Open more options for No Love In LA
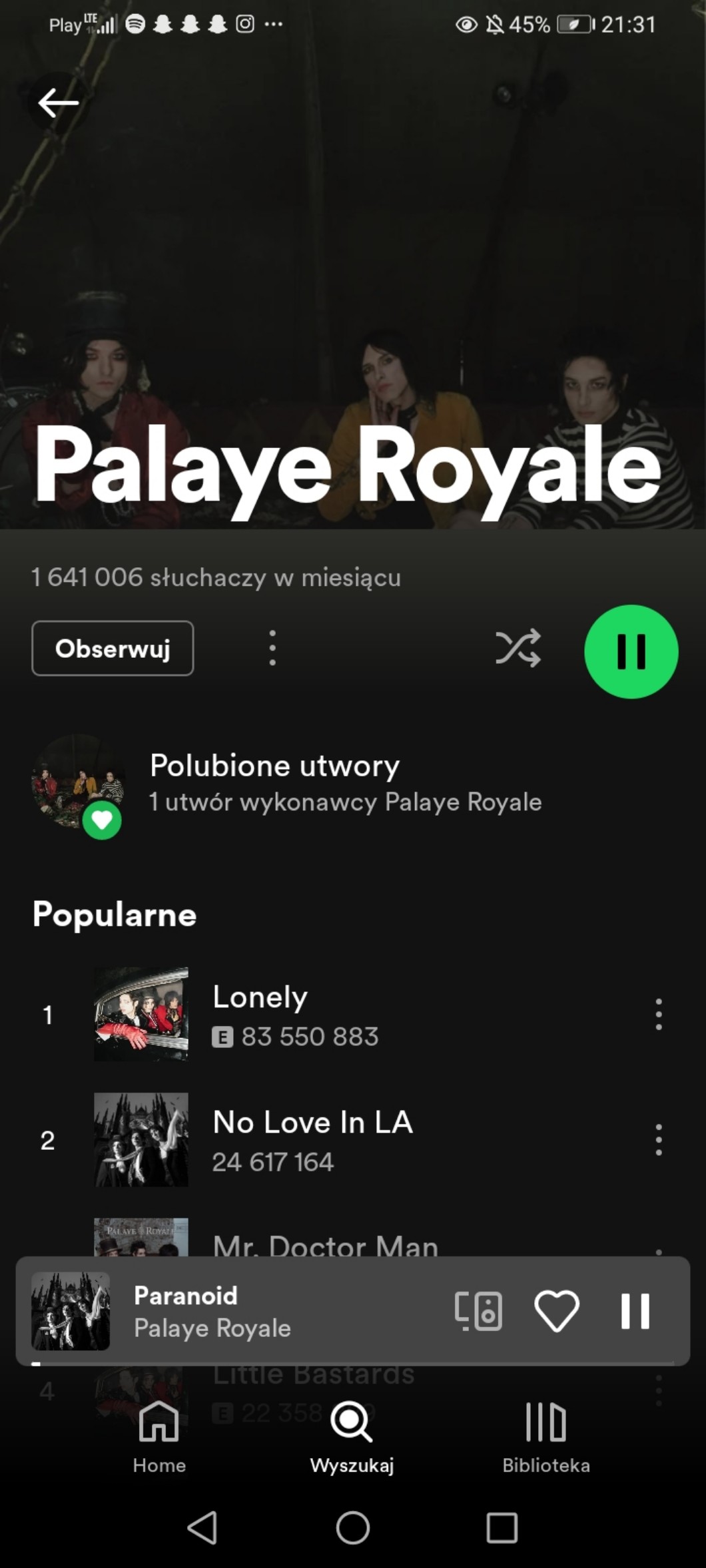Screen dimensions: 706x1568 pyautogui.click(x=658, y=1140)
